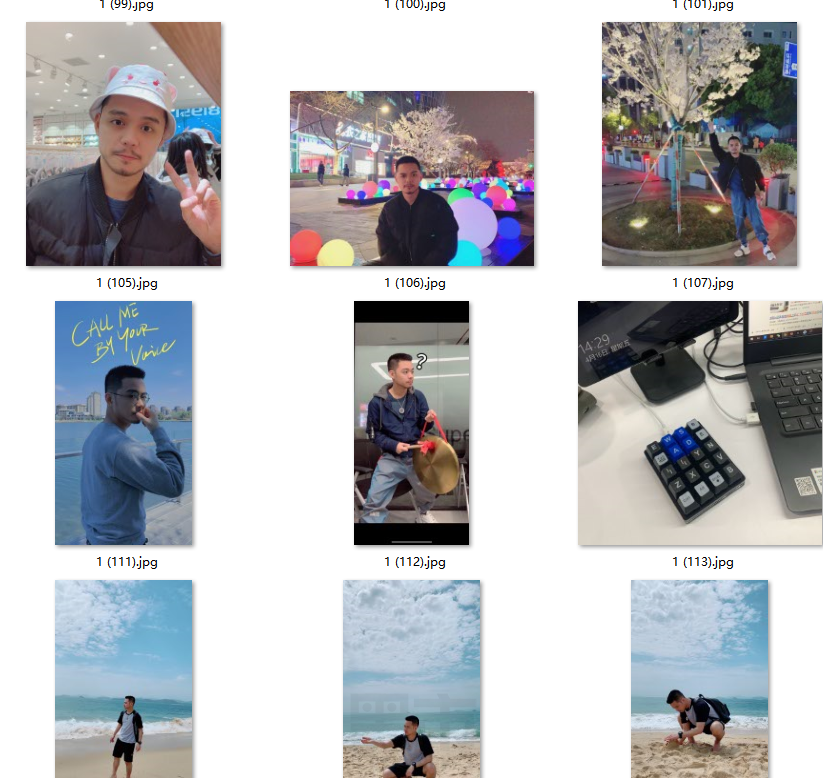Open thumbnail 1 (107).jpg with the lit tree
823x778 pixels.
click(x=699, y=144)
